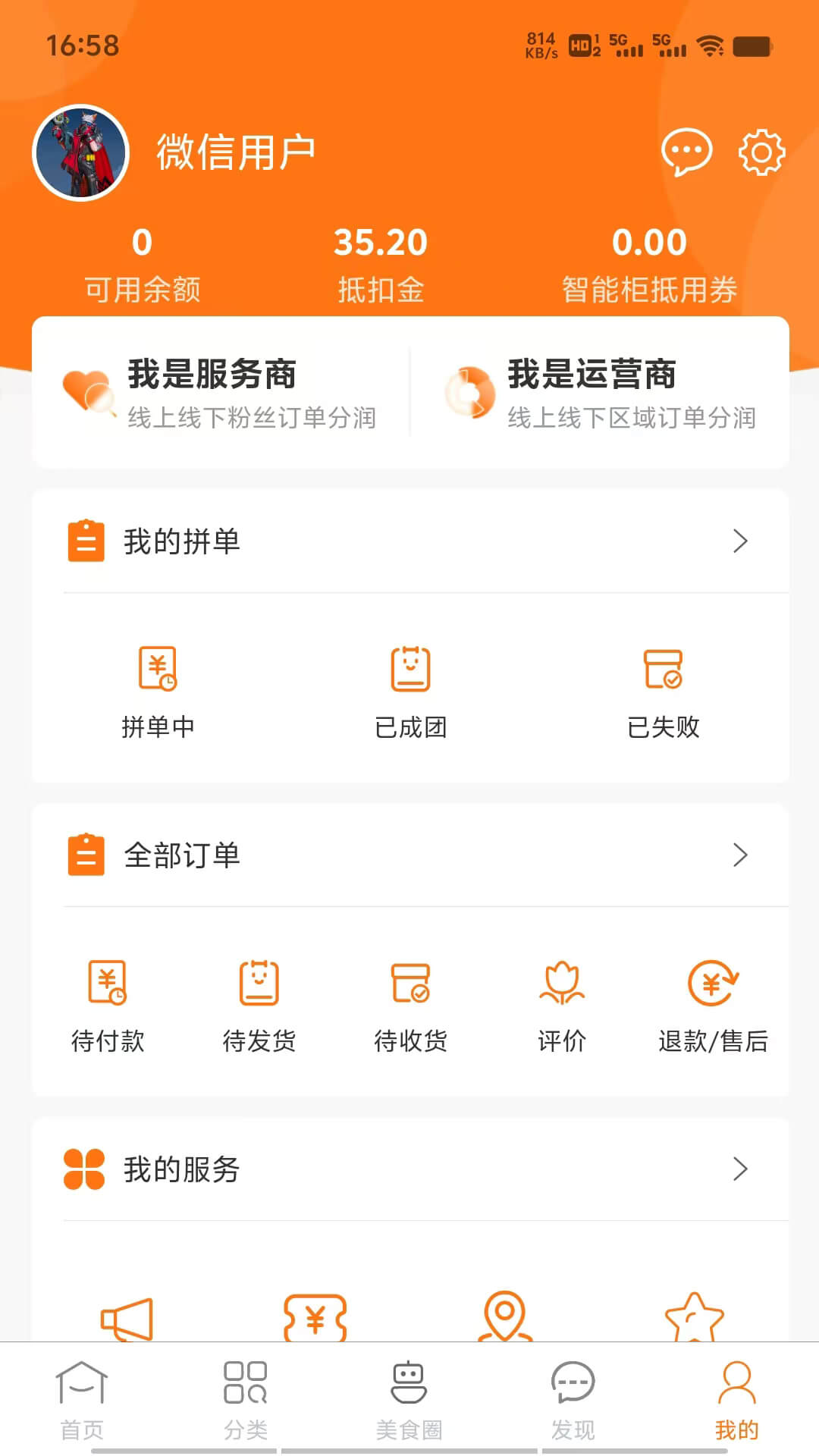Open the 我是运营商 card
Viewport: 819px width, 1456px height.
599,393
